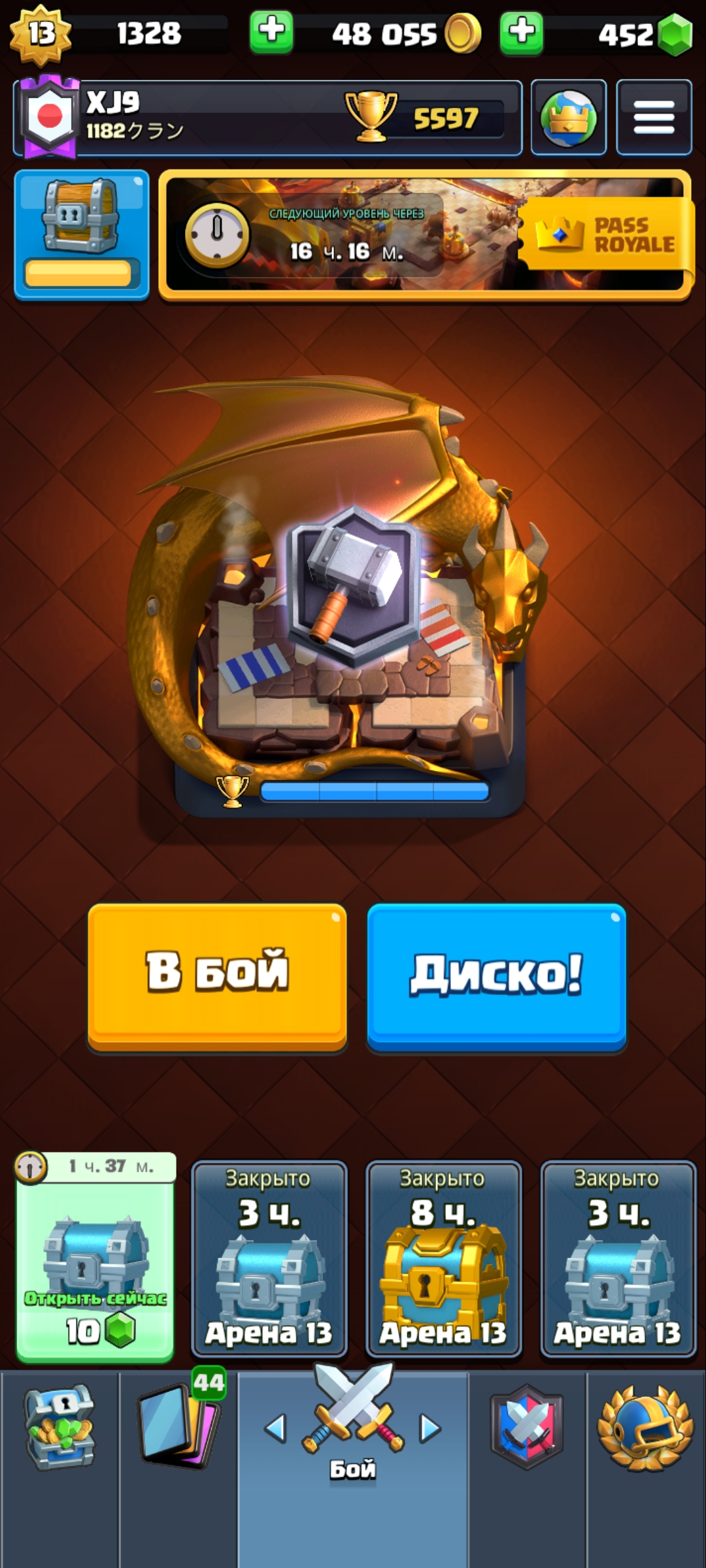Image resolution: width=706 pixels, height=1568 pixels.
Task: Open the global leaderboard globe icon
Action: pyautogui.click(x=568, y=118)
